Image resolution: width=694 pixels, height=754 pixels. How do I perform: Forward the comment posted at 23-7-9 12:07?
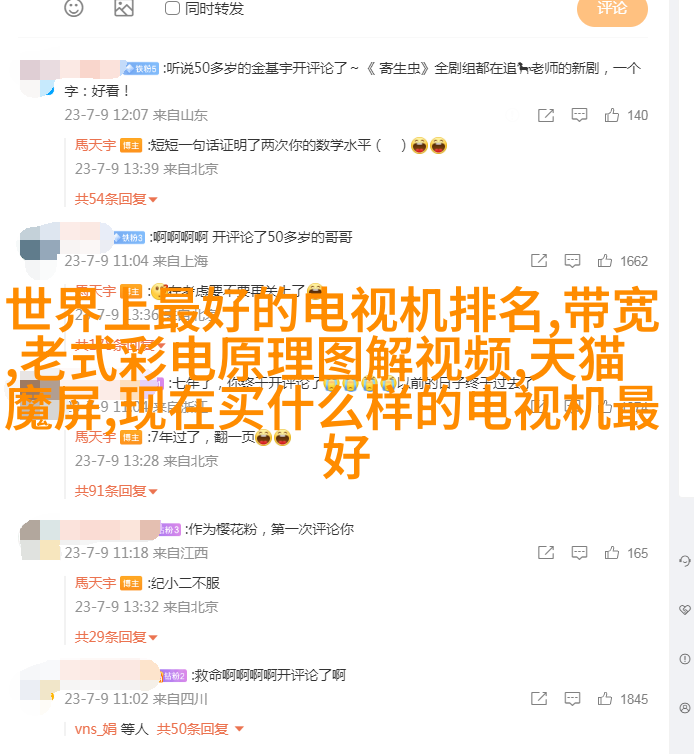[545, 115]
